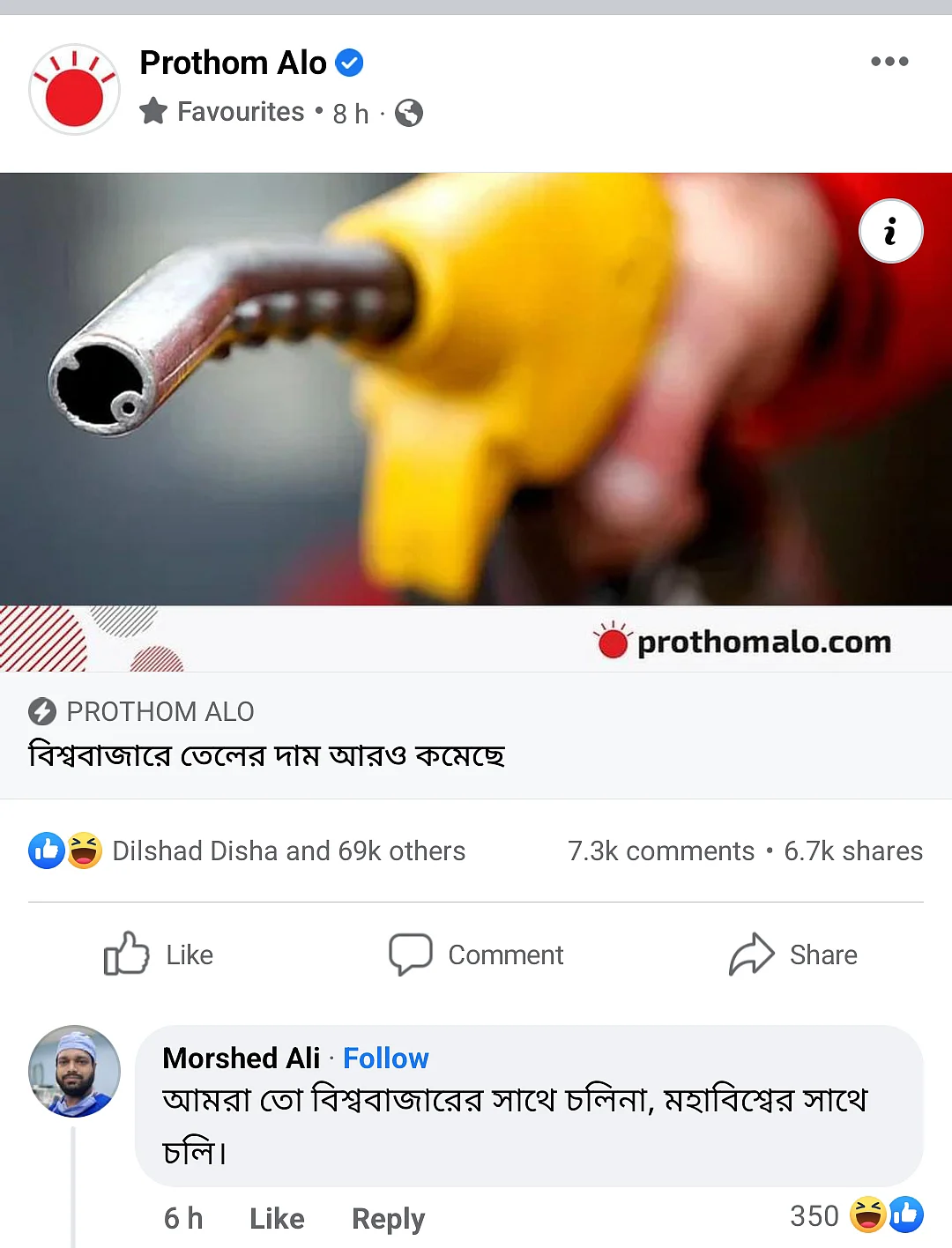Open Morshed Ali's profile photo
The width and height of the screenshot is (952, 1248).
(74, 1071)
